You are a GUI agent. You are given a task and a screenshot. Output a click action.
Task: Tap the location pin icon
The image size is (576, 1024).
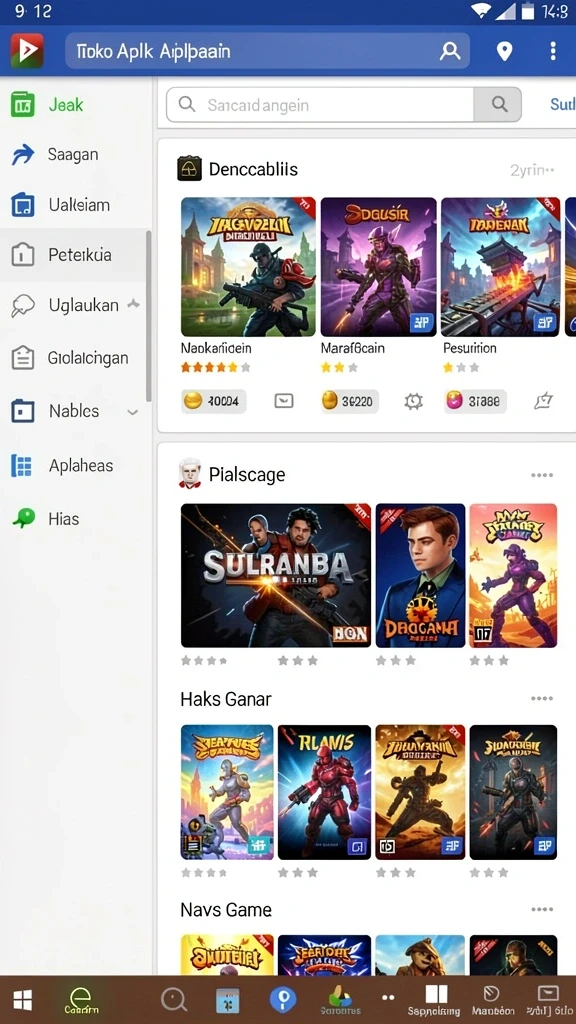click(504, 52)
